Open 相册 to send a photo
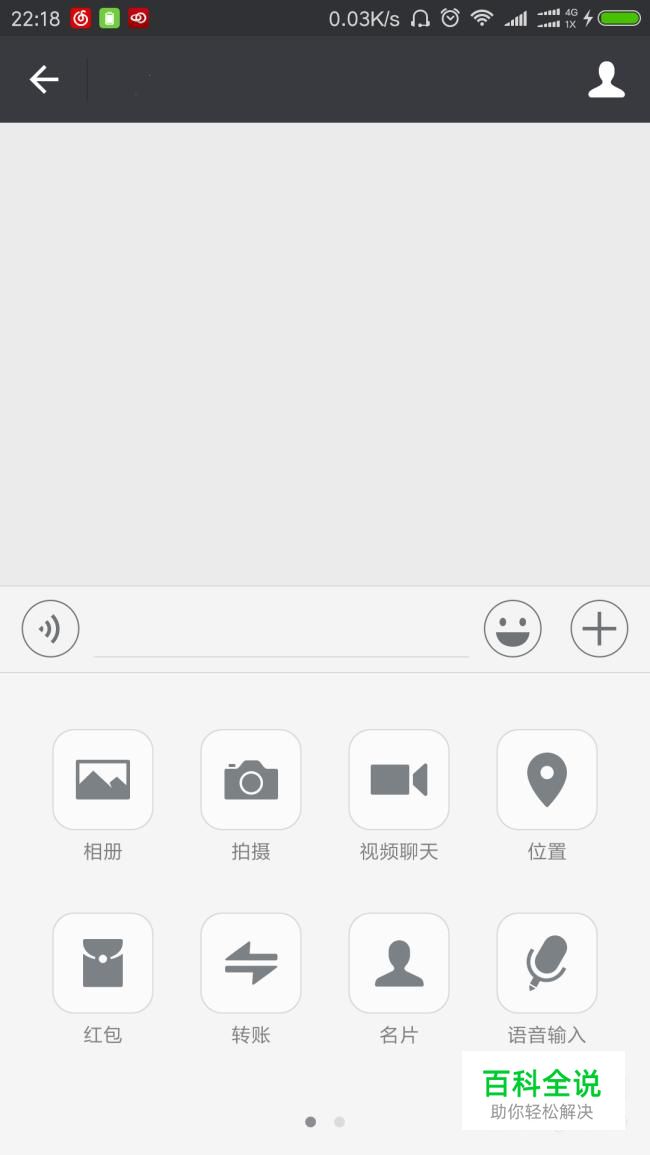The width and height of the screenshot is (650, 1155). coord(103,780)
